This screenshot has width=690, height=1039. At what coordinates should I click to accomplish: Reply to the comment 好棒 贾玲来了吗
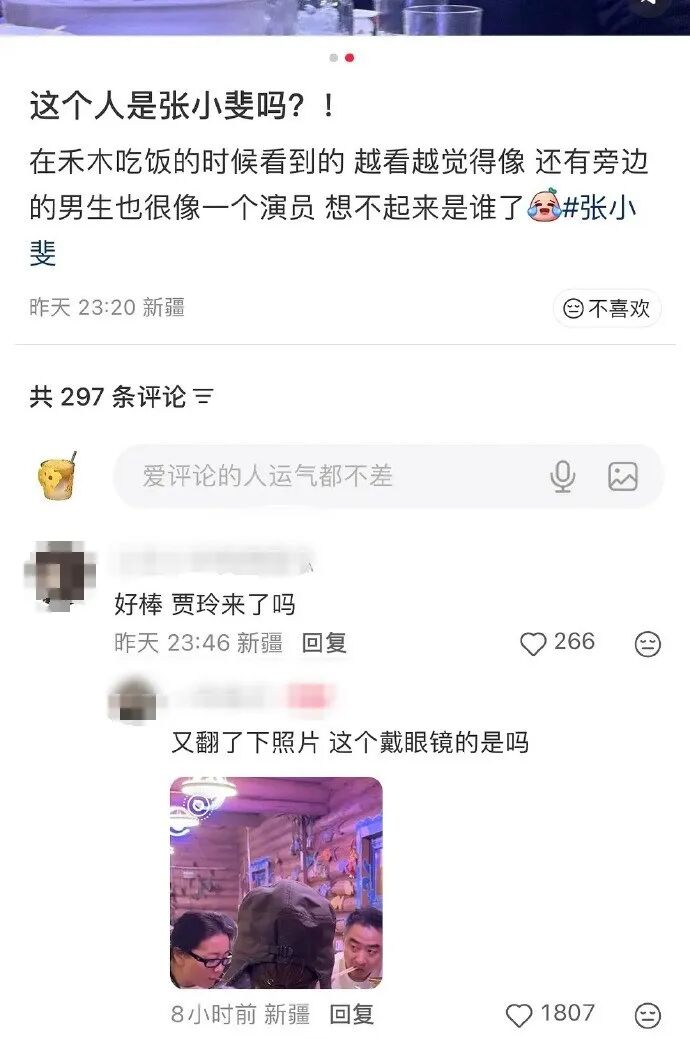(324, 643)
